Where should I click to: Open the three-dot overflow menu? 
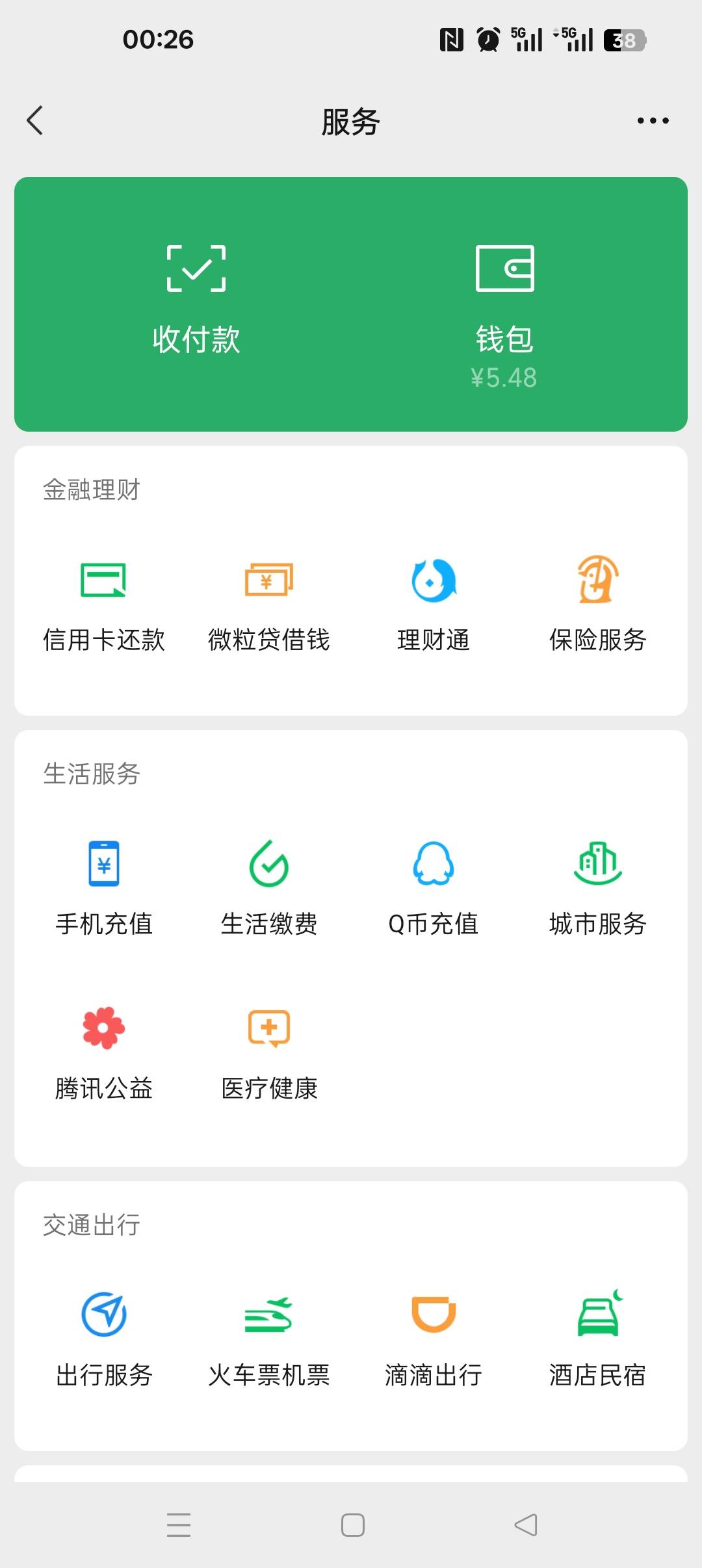(653, 121)
